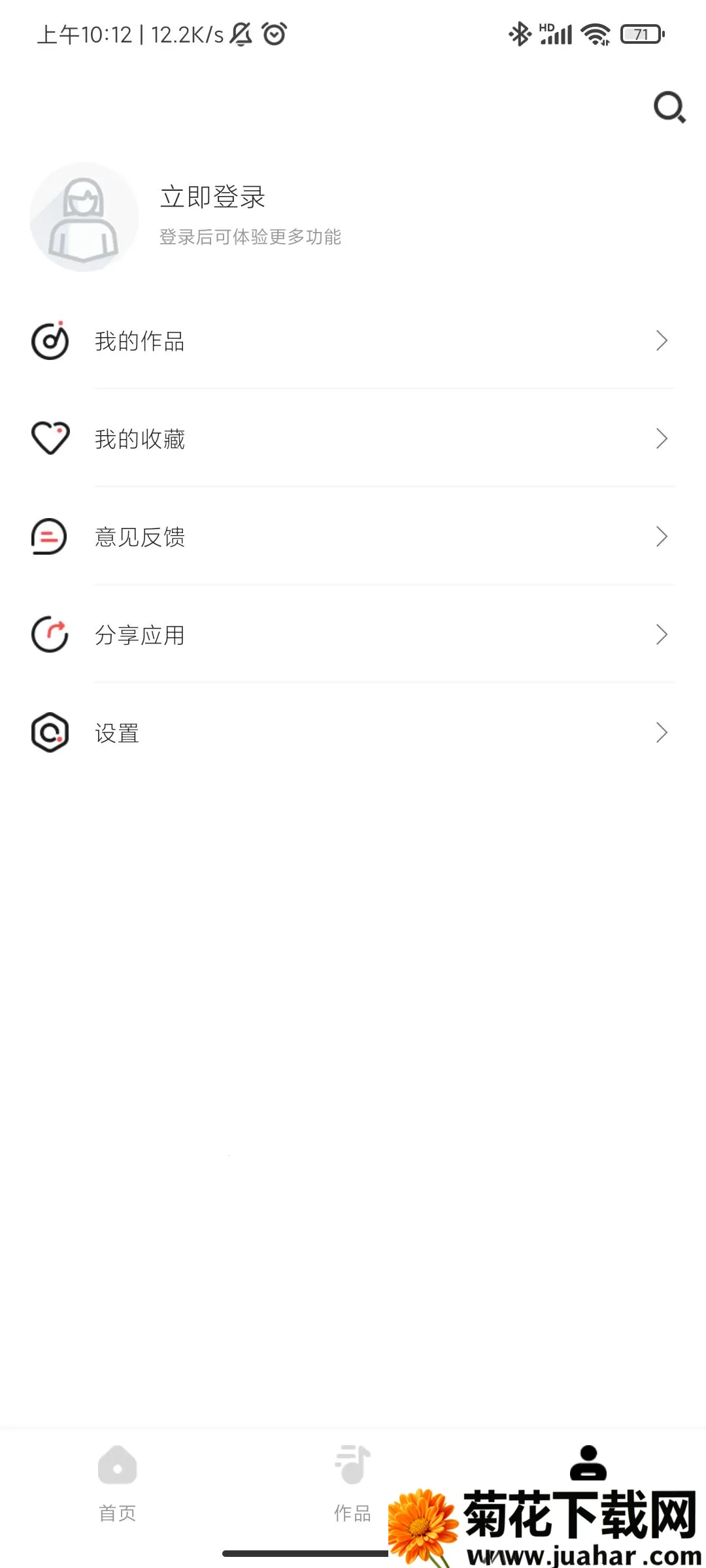Open the search icon at top right
Screen dimensions: 706x1568
[x=668, y=108]
